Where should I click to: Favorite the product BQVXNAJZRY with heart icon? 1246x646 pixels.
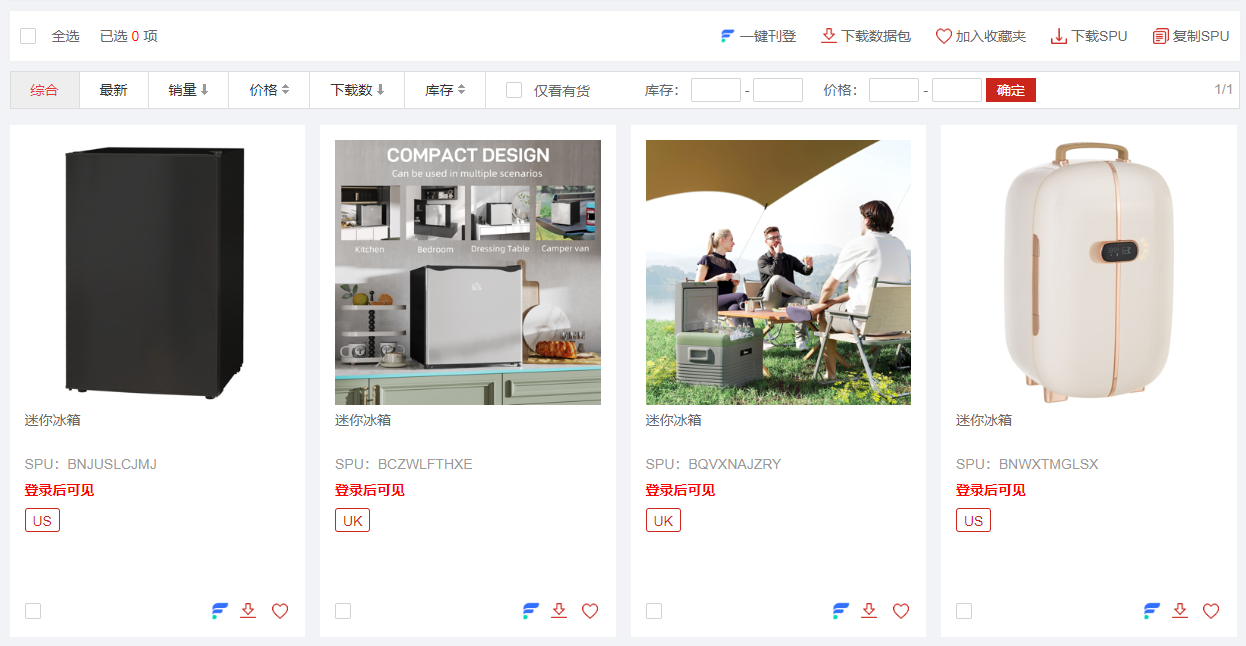click(901, 611)
